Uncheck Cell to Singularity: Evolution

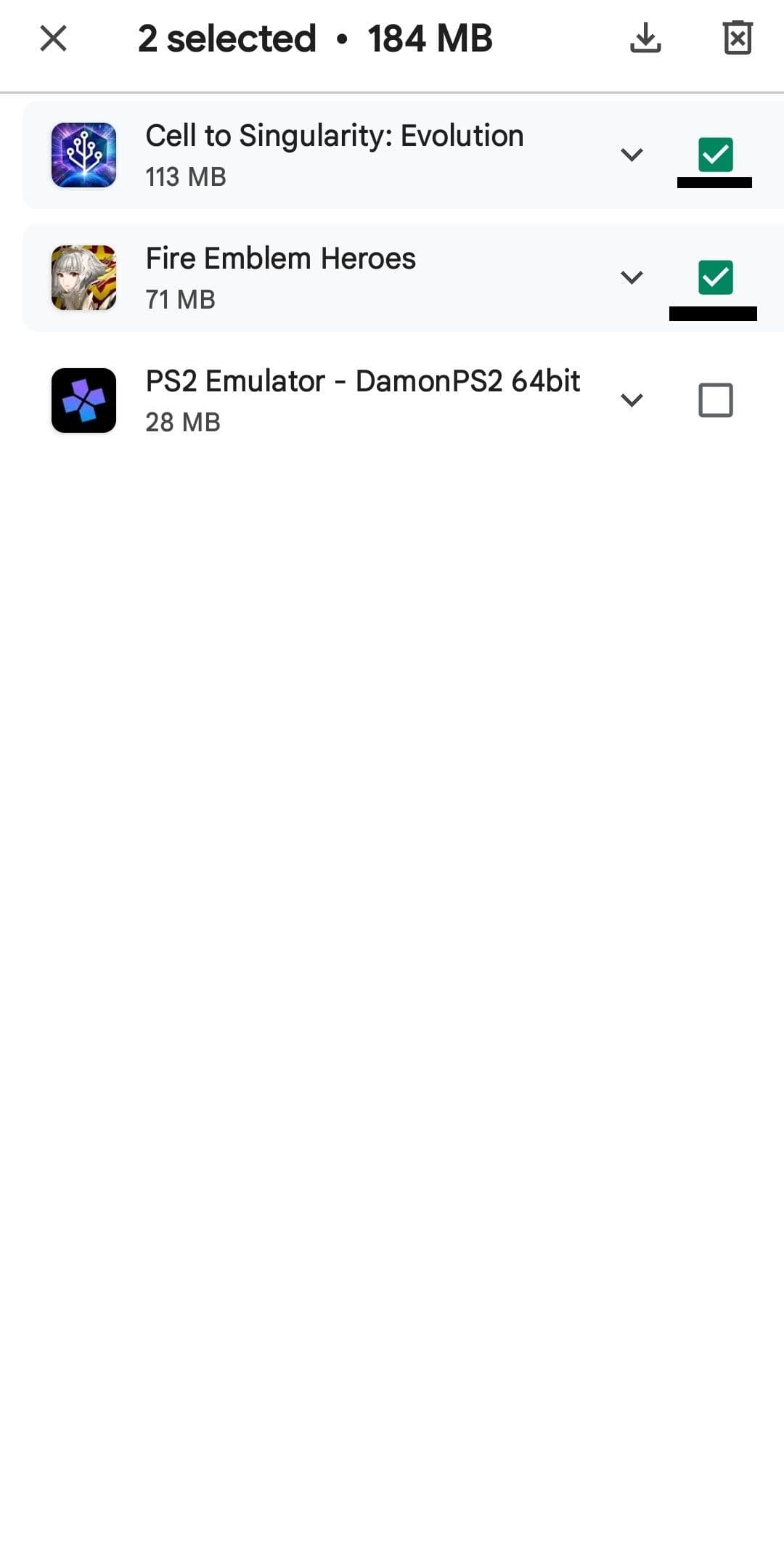coord(715,153)
